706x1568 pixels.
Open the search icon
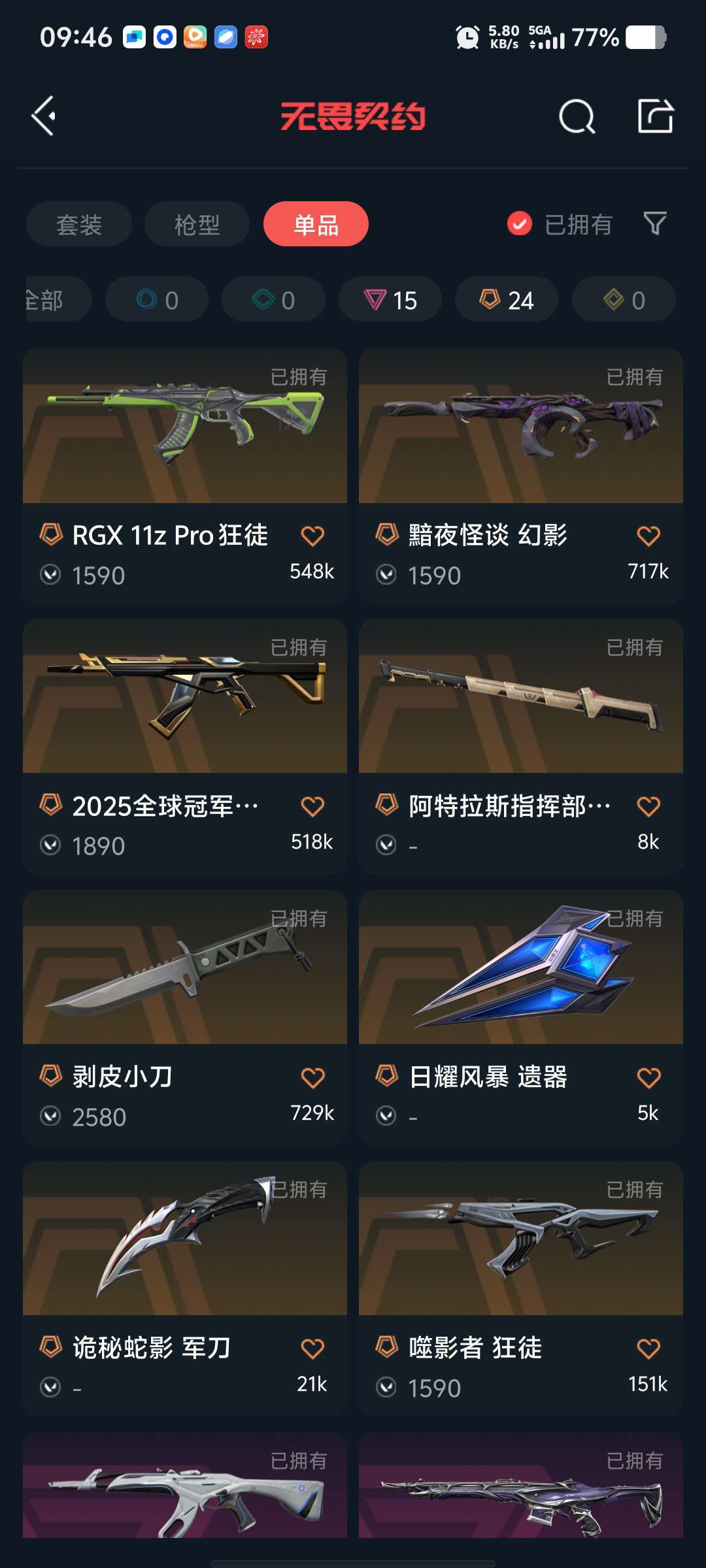(x=577, y=117)
